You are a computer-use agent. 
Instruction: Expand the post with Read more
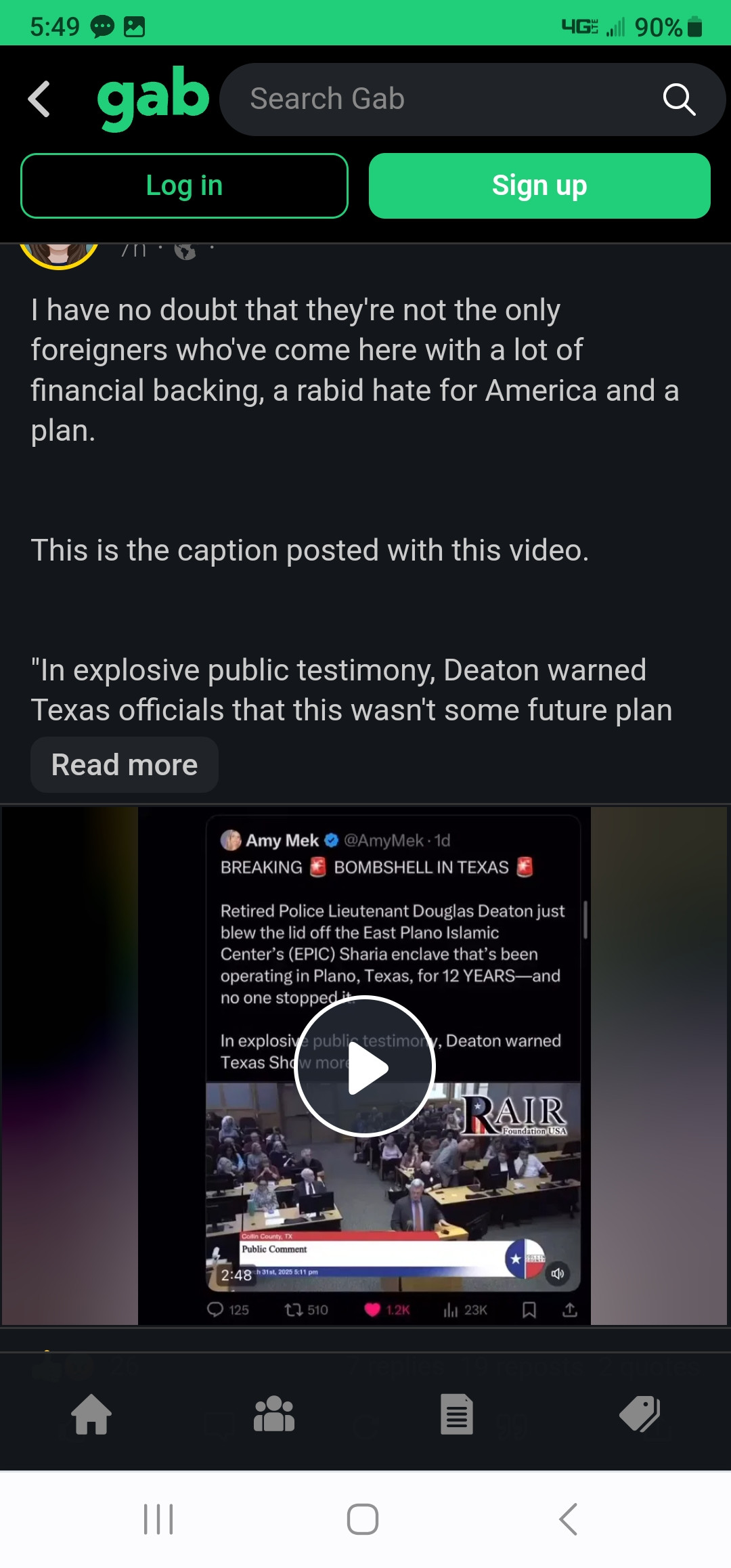point(125,765)
